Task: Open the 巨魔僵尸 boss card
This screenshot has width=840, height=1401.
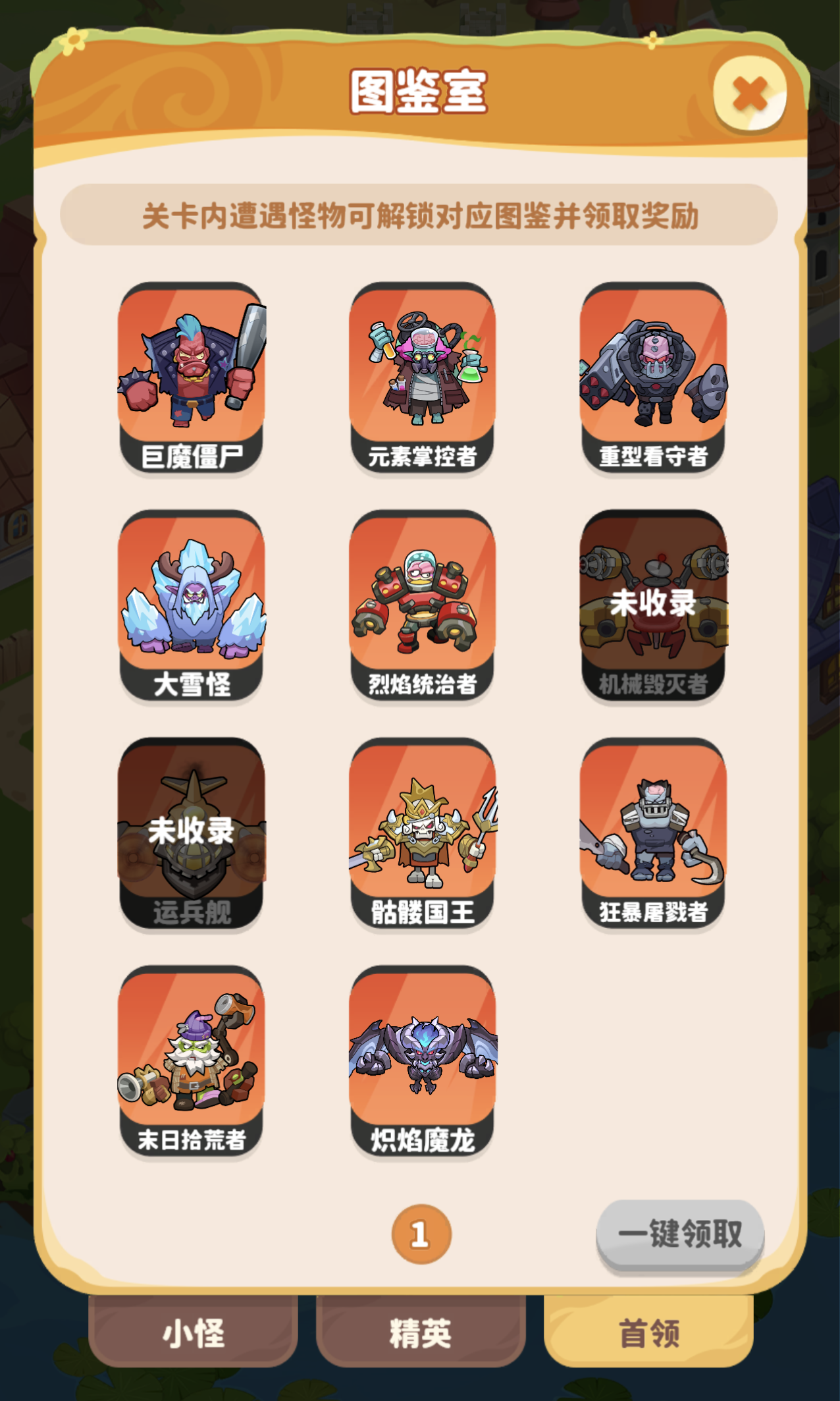Action: tap(192, 377)
